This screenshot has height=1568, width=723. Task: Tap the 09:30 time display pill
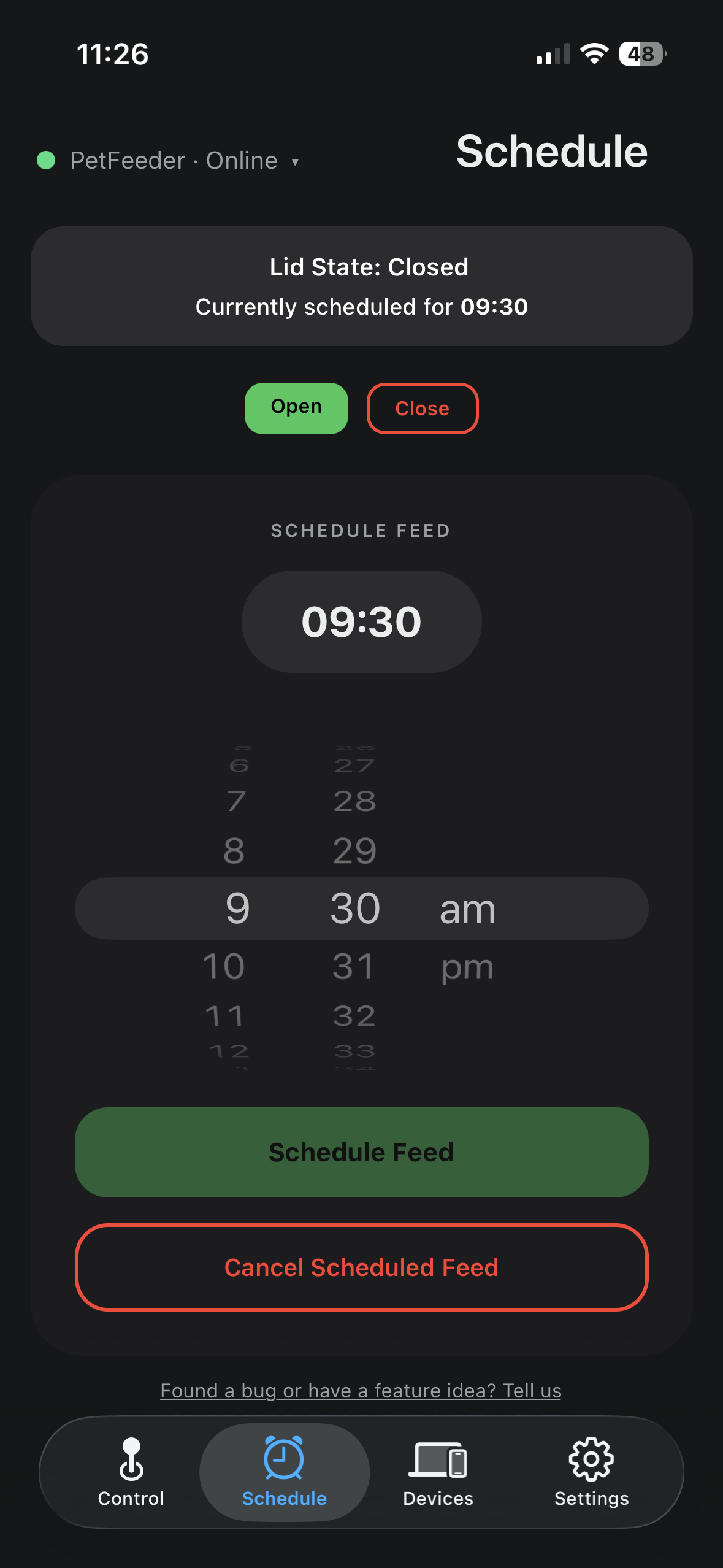coord(361,620)
